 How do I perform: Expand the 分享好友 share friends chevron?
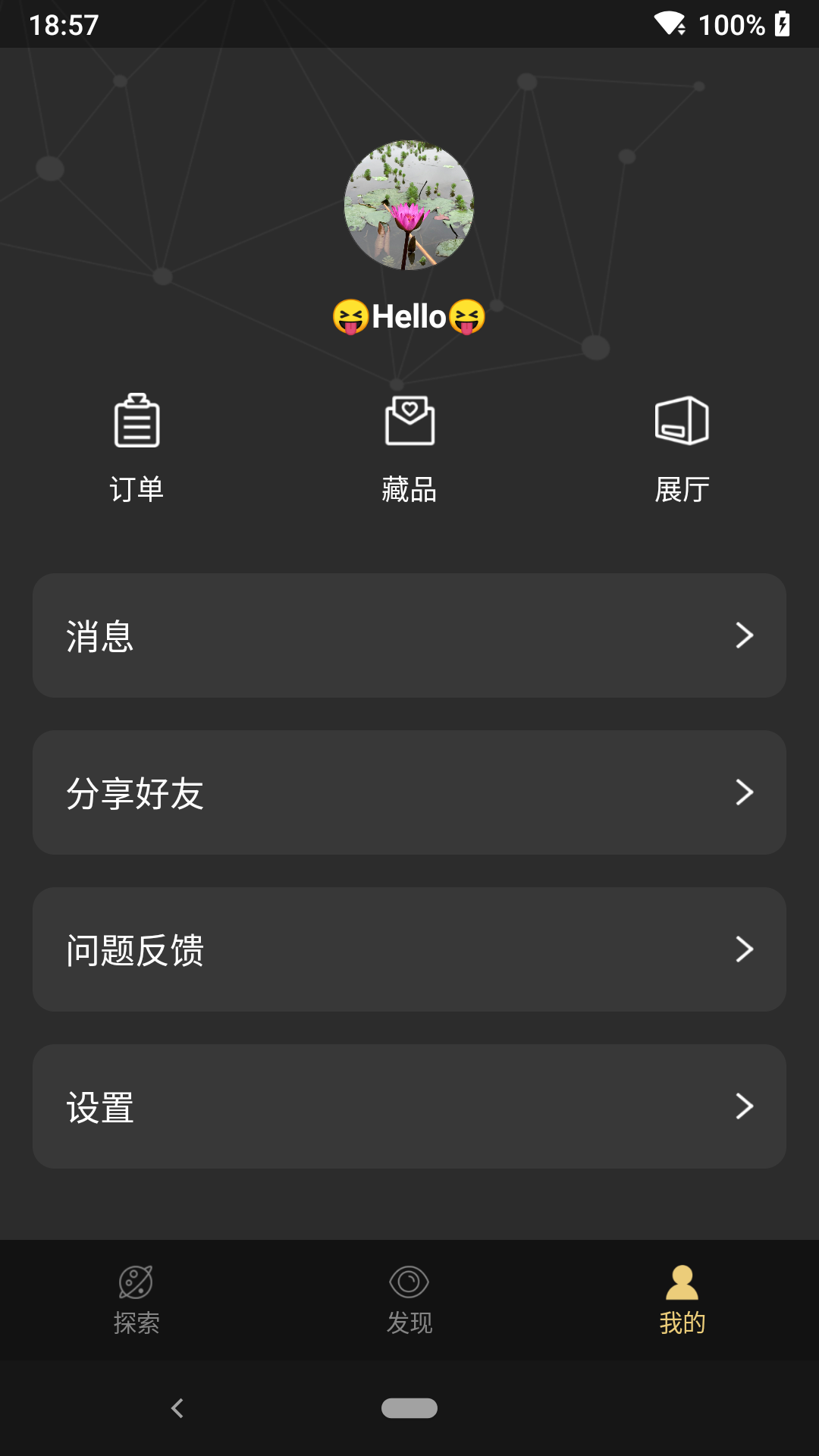point(744,792)
